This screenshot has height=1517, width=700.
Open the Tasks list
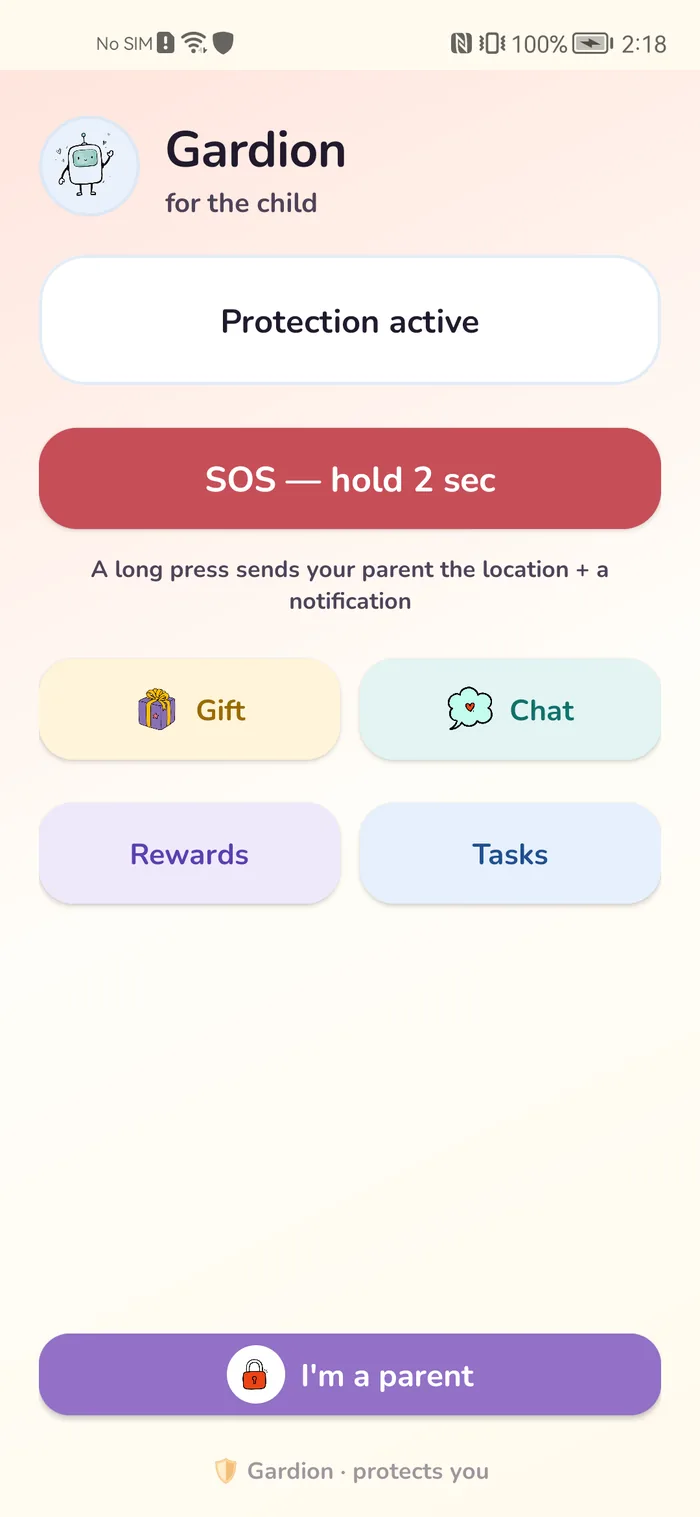(x=510, y=854)
